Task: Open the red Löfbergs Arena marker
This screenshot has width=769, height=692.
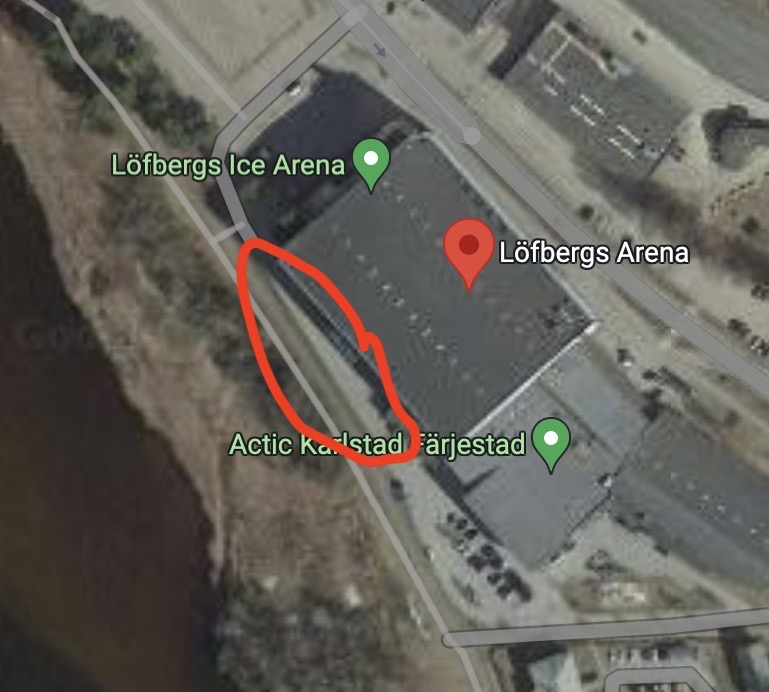Action: point(469,250)
